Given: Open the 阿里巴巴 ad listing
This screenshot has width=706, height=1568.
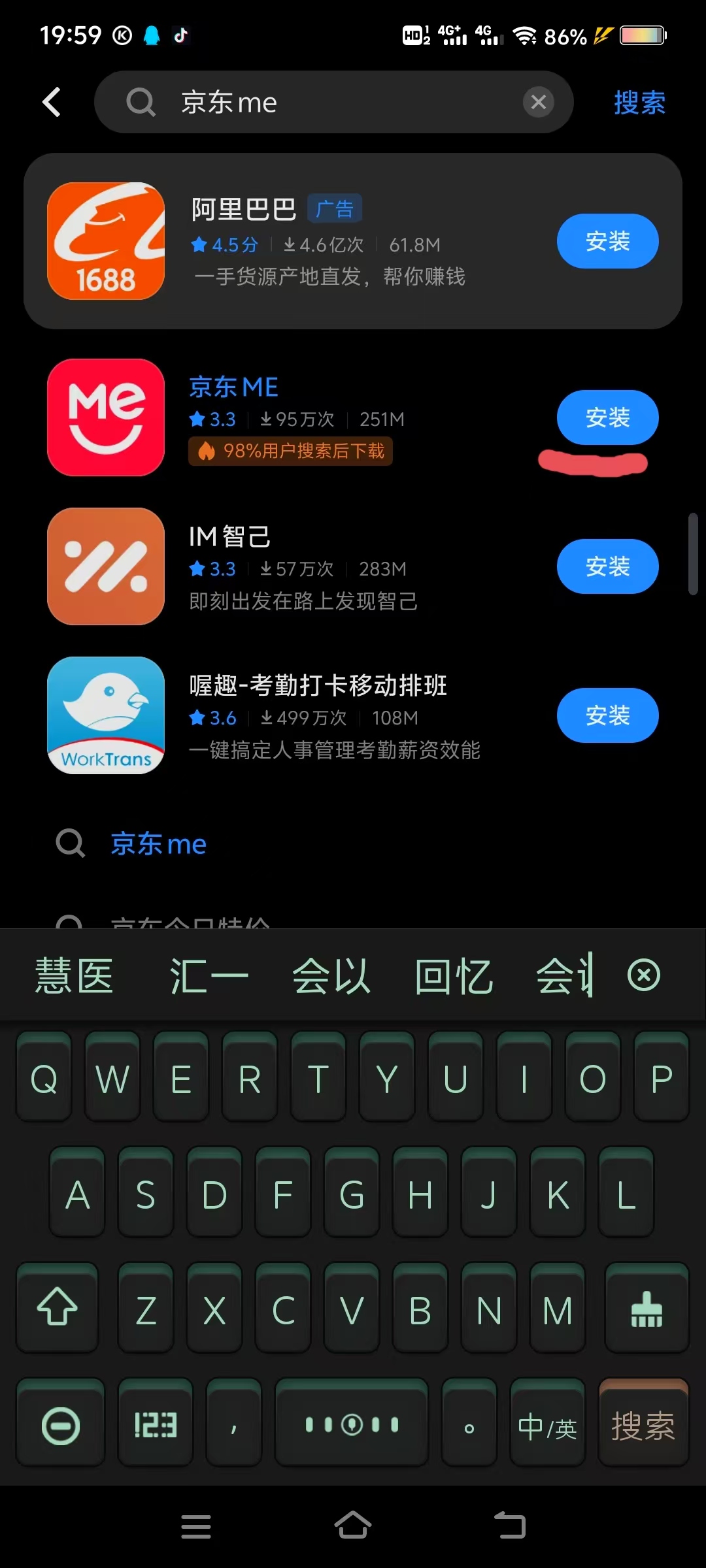Looking at the screenshot, I should click(x=294, y=241).
